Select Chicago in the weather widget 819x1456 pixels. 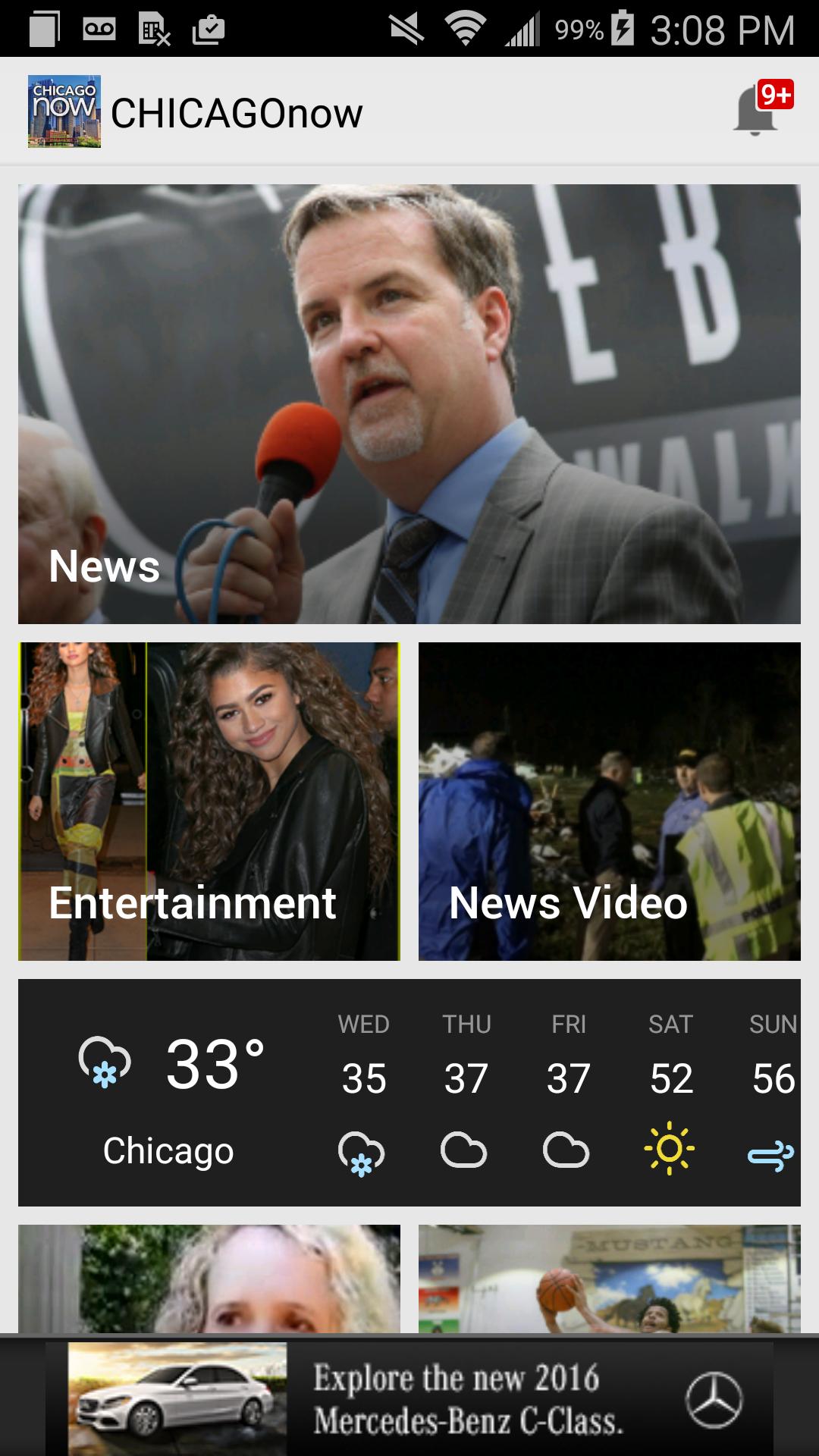[168, 1152]
